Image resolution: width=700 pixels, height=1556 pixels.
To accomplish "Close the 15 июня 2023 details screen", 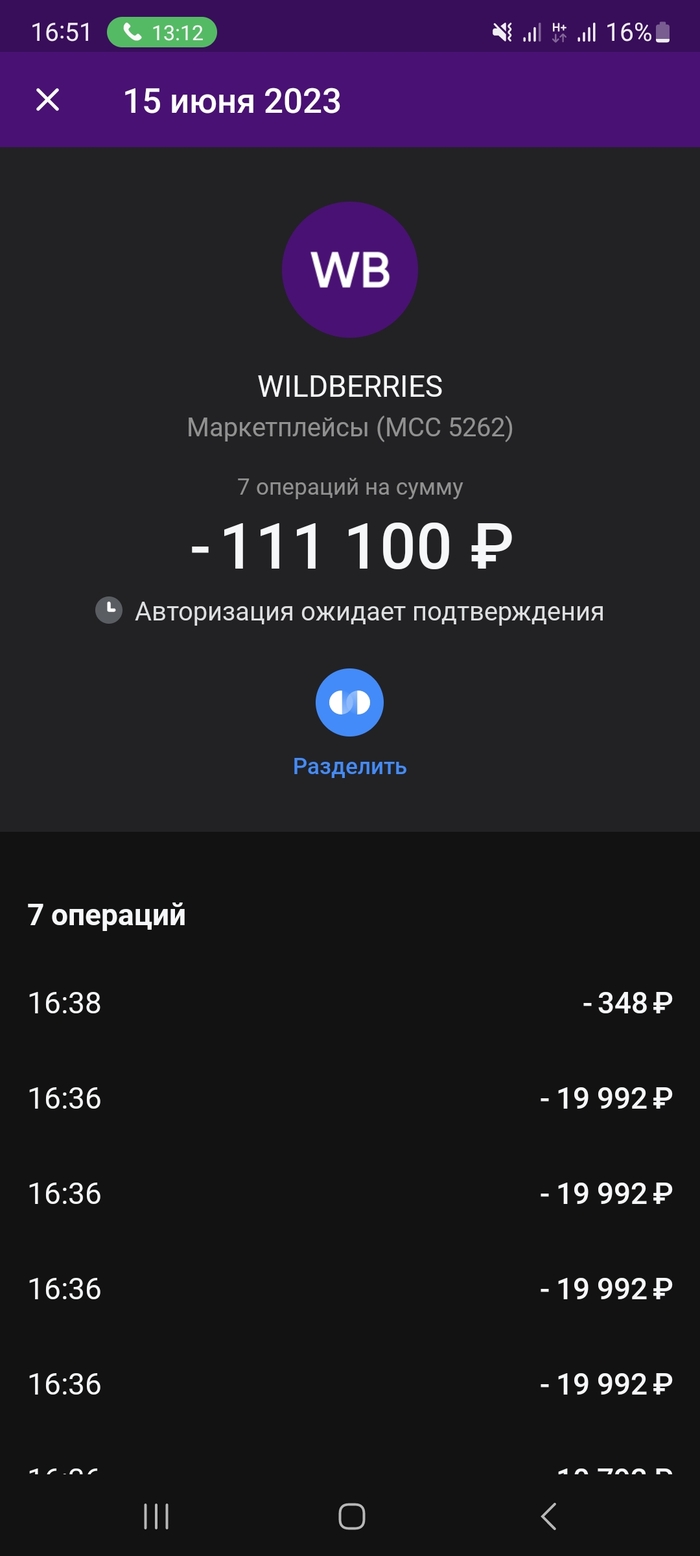I will (48, 100).
